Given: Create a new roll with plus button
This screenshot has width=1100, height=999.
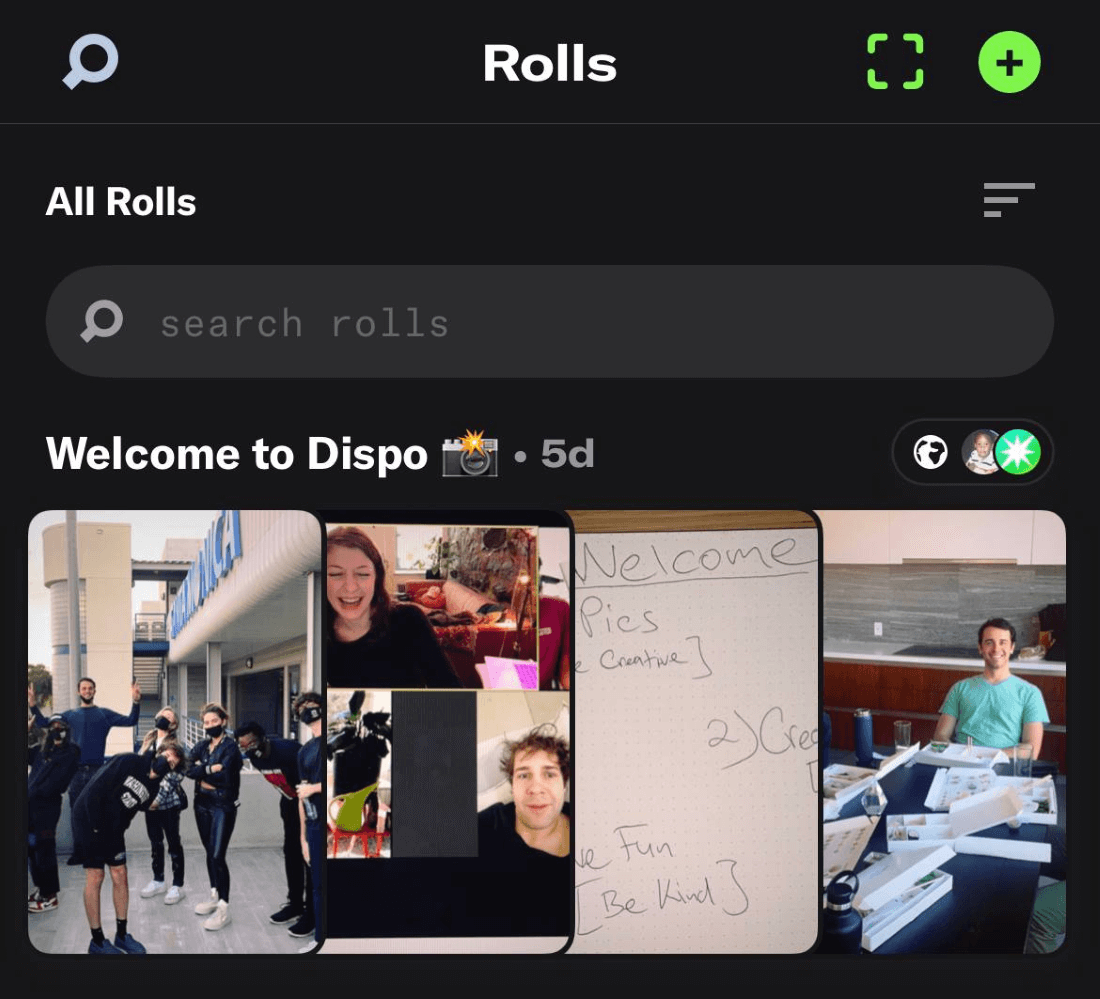Looking at the screenshot, I should 1009,62.
